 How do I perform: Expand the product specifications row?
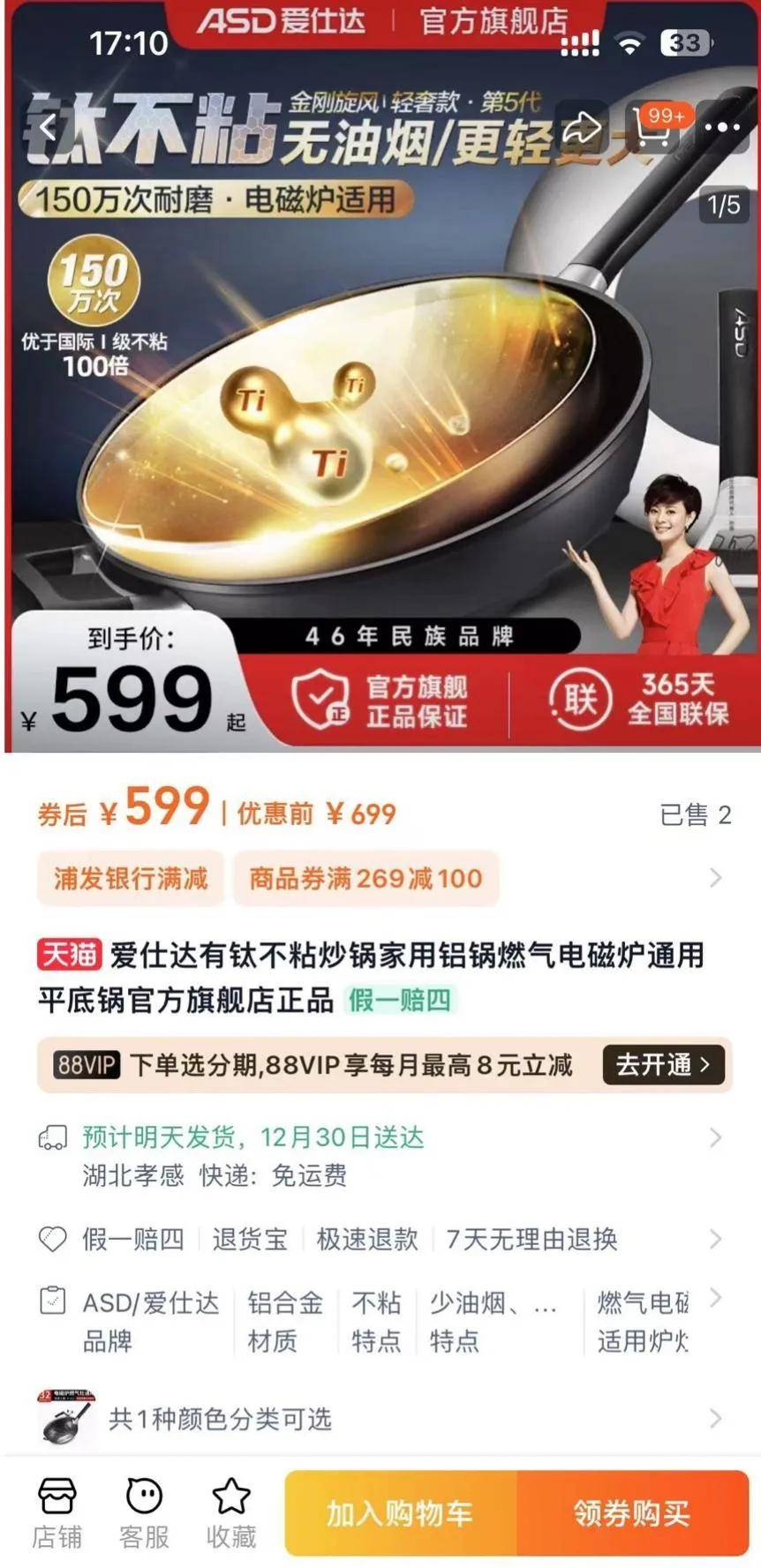(380, 1321)
